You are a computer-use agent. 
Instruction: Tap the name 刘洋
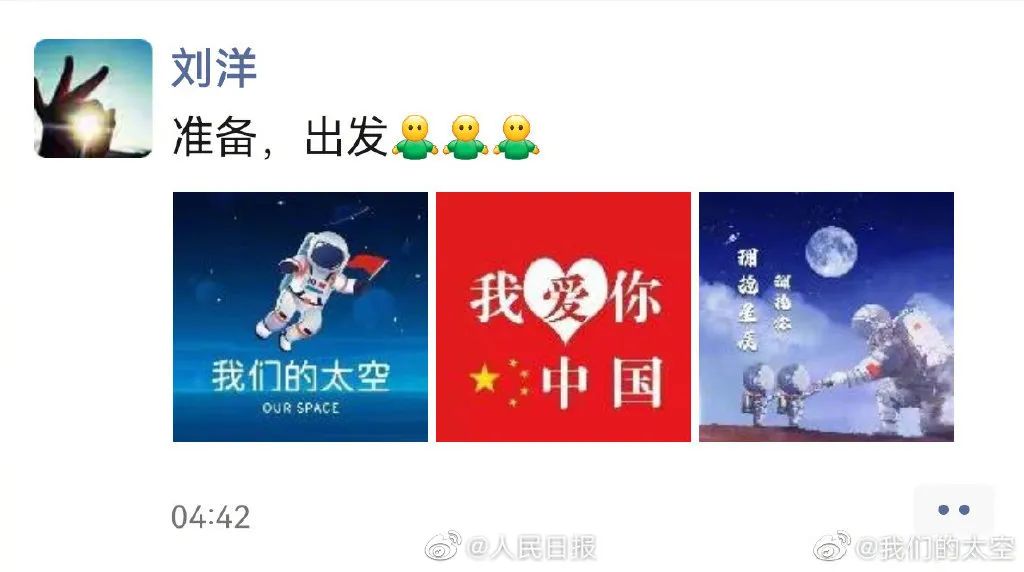click(x=214, y=68)
